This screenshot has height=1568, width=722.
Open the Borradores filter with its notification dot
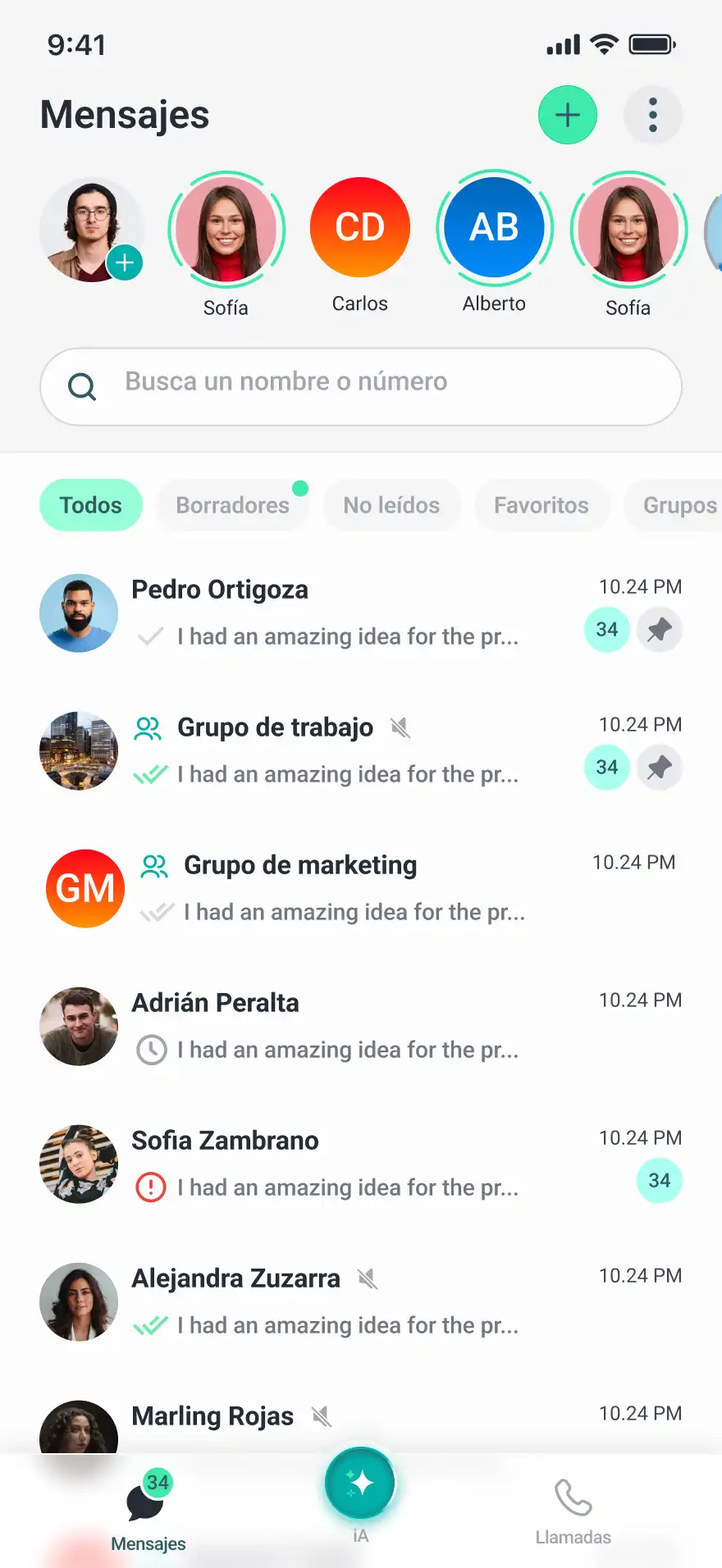232,504
